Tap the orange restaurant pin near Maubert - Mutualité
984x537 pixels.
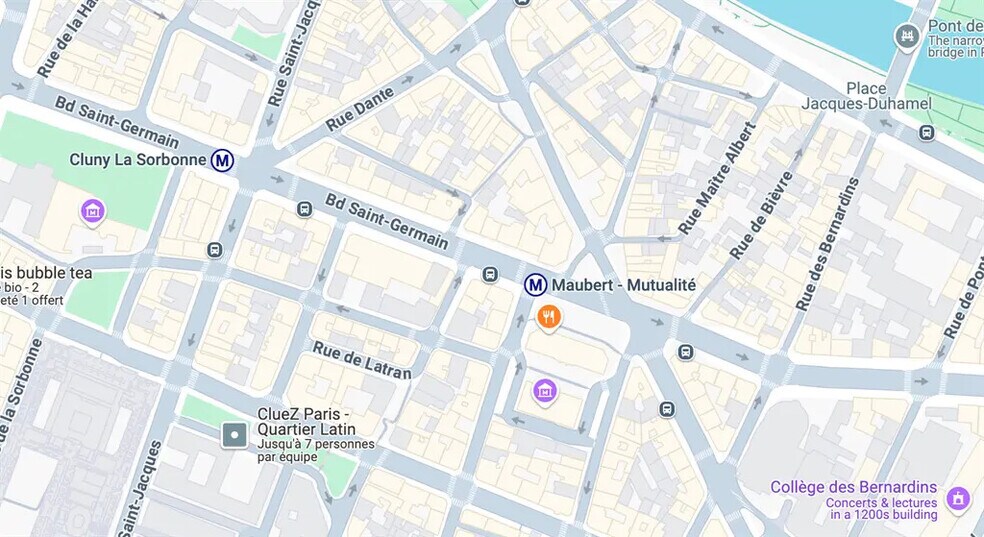549,319
